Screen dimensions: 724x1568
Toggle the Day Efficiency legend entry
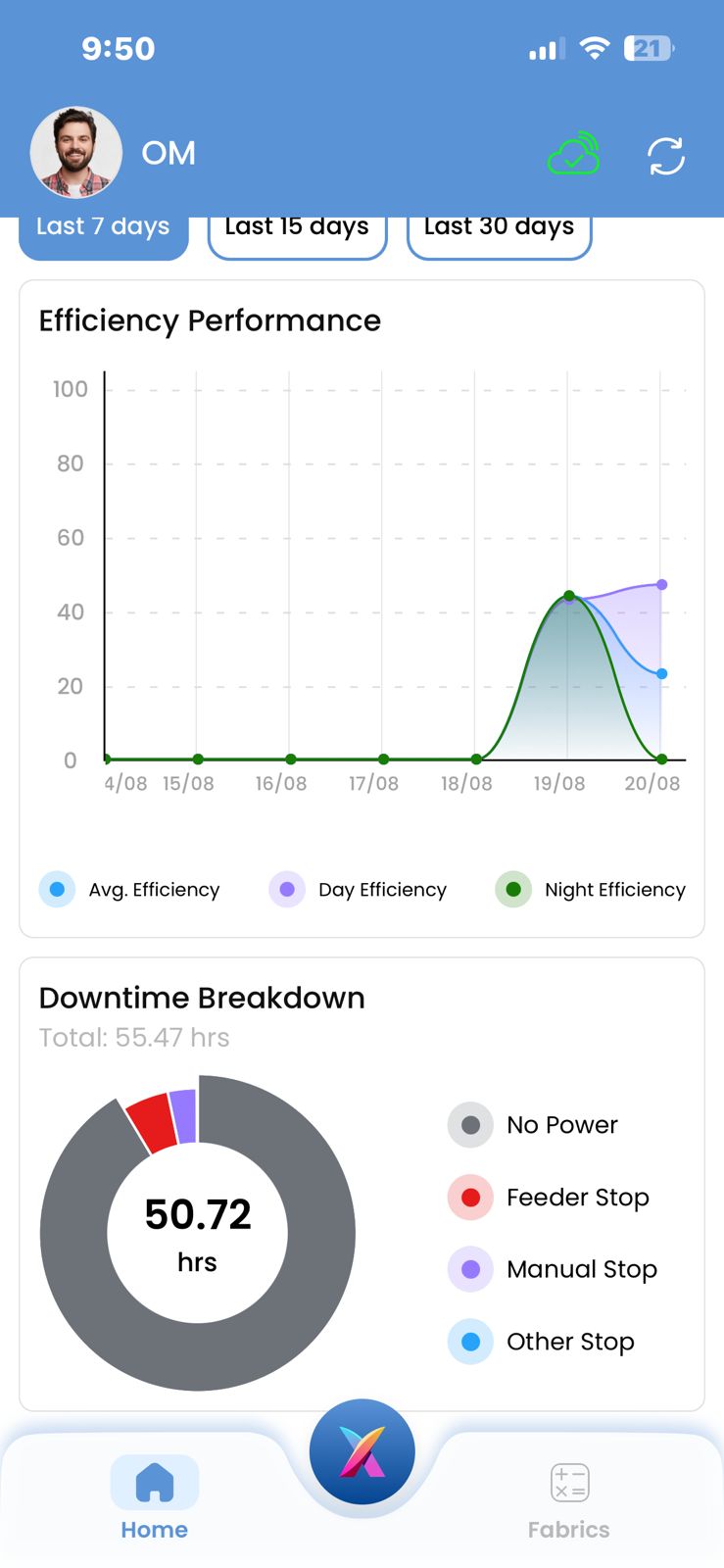pos(359,889)
